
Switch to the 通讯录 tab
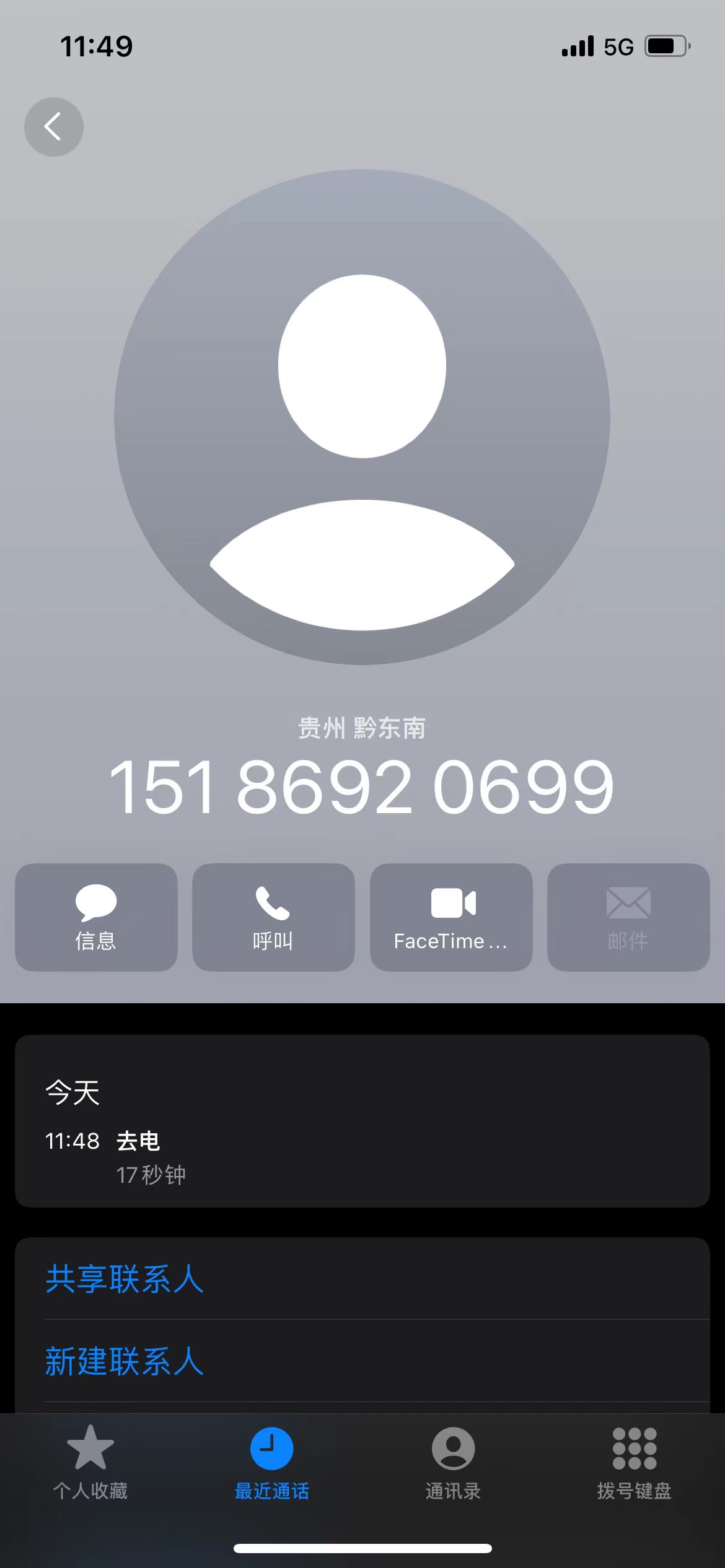click(453, 1463)
